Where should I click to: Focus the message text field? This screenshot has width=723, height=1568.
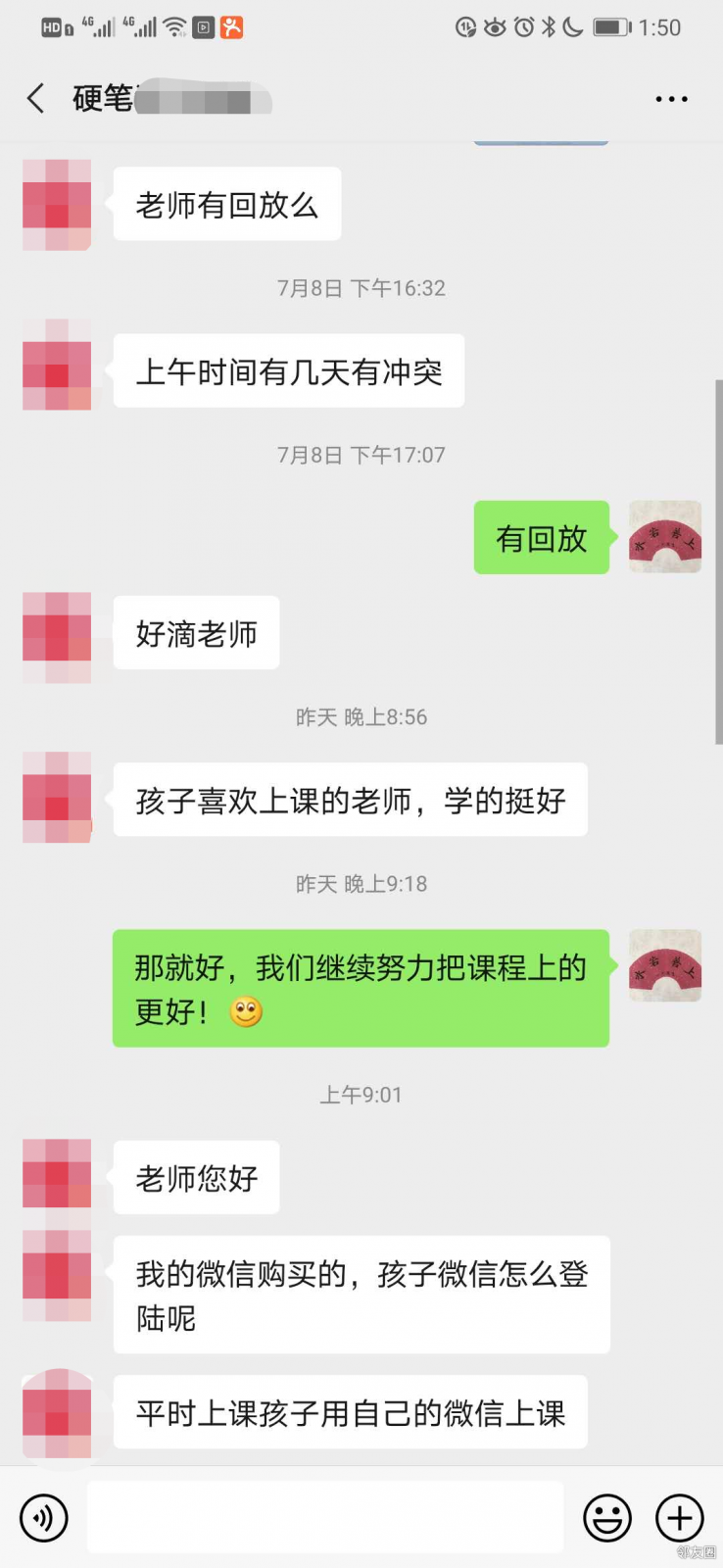pos(325,1518)
